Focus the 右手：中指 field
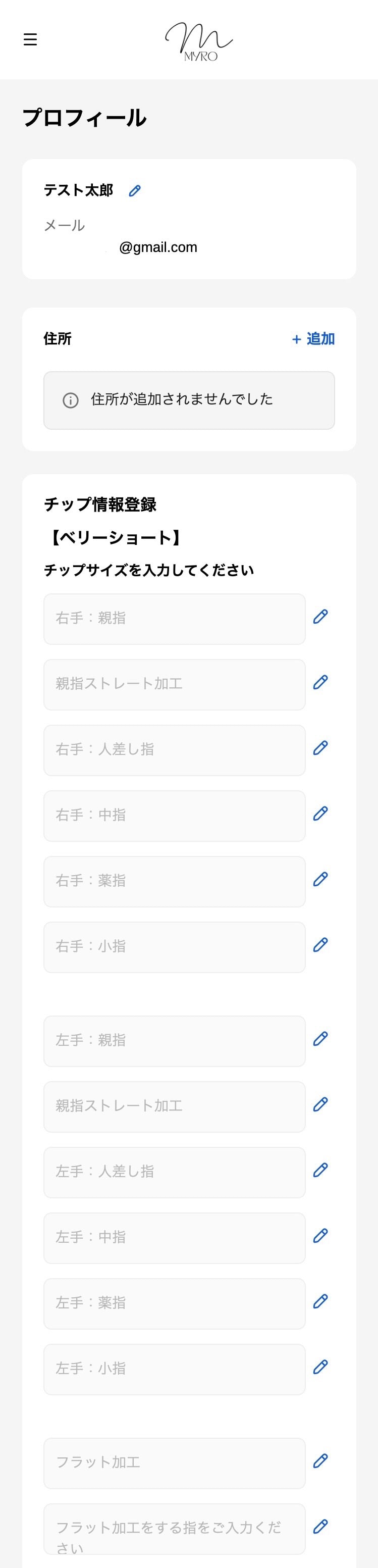This screenshot has height=1568, width=378. [x=174, y=816]
